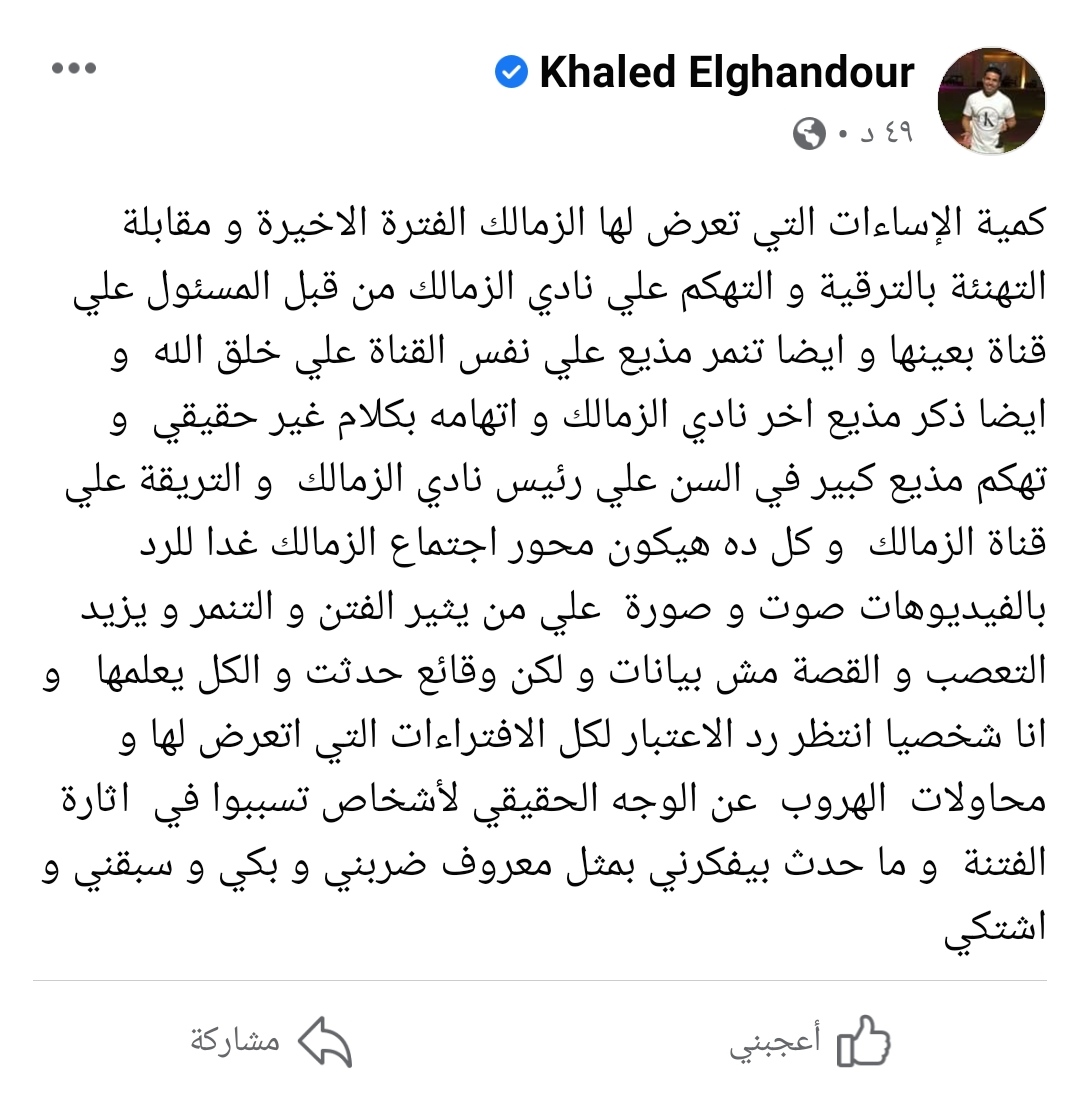Screen dimensions: 1080x1099
Task: Click the leftmost dot of the options menu
Action: [58, 70]
